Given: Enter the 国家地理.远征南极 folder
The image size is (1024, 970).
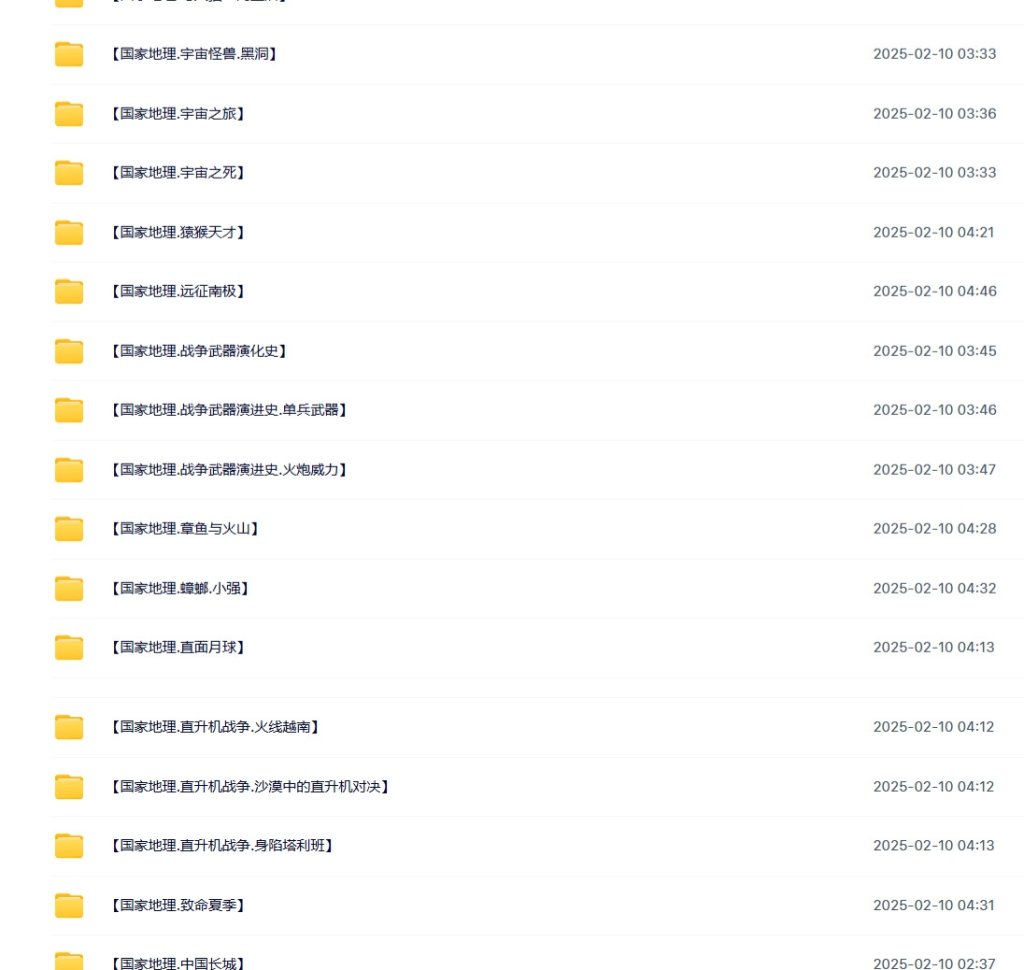Looking at the screenshot, I should [x=177, y=291].
